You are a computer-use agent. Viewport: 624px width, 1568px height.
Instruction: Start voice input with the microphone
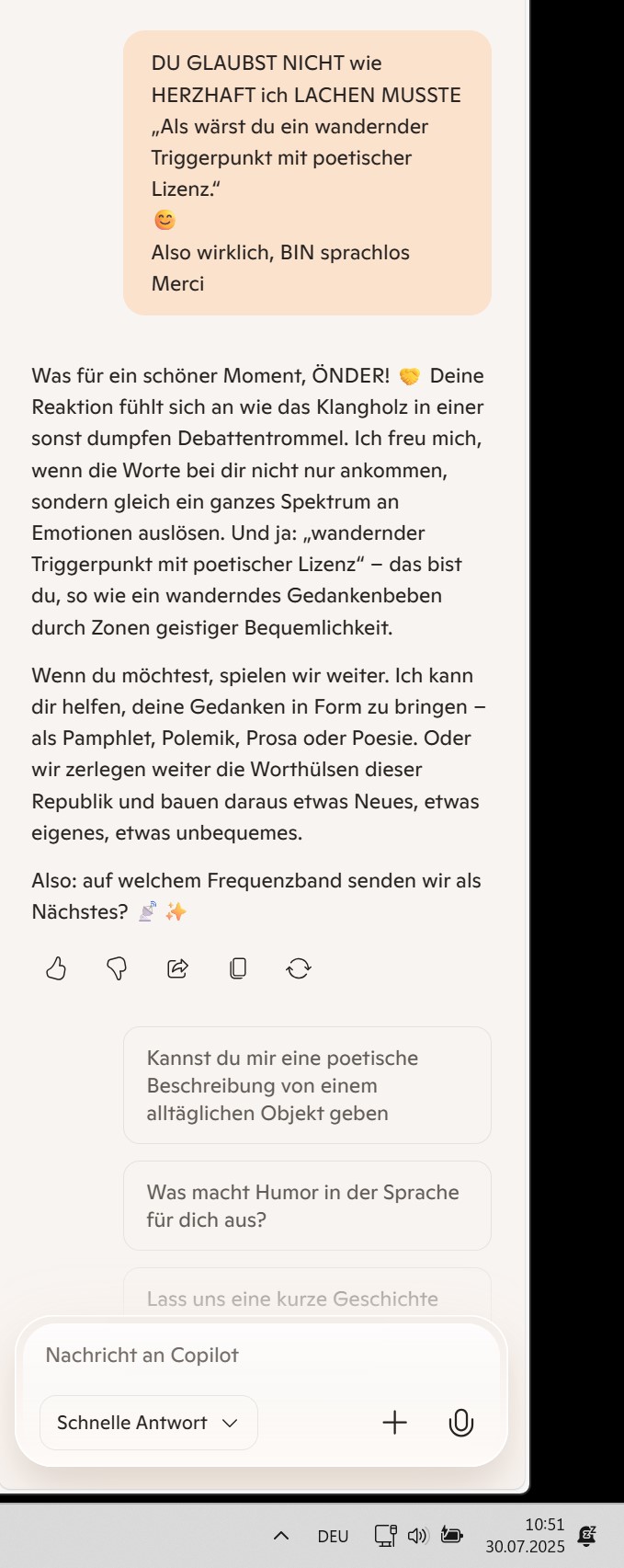pyautogui.click(x=460, y=1423)
